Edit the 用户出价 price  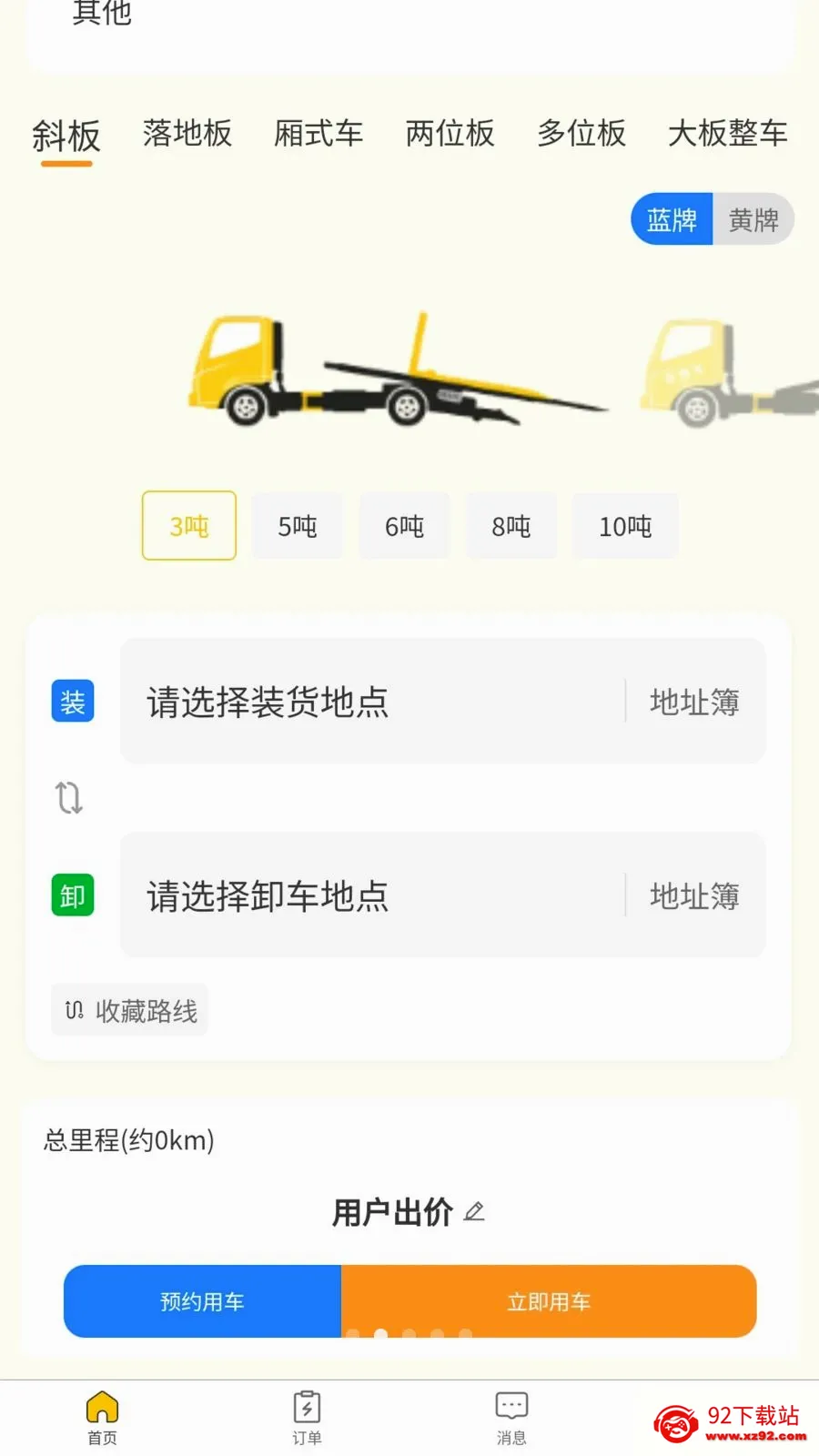[x=474, y=1211]
